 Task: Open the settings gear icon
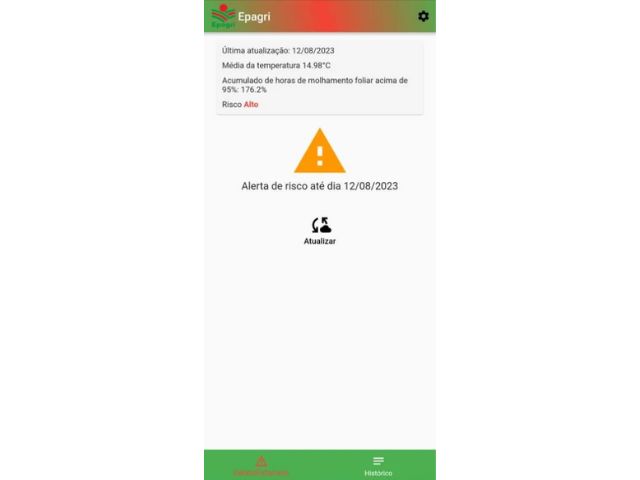point(423,16)
